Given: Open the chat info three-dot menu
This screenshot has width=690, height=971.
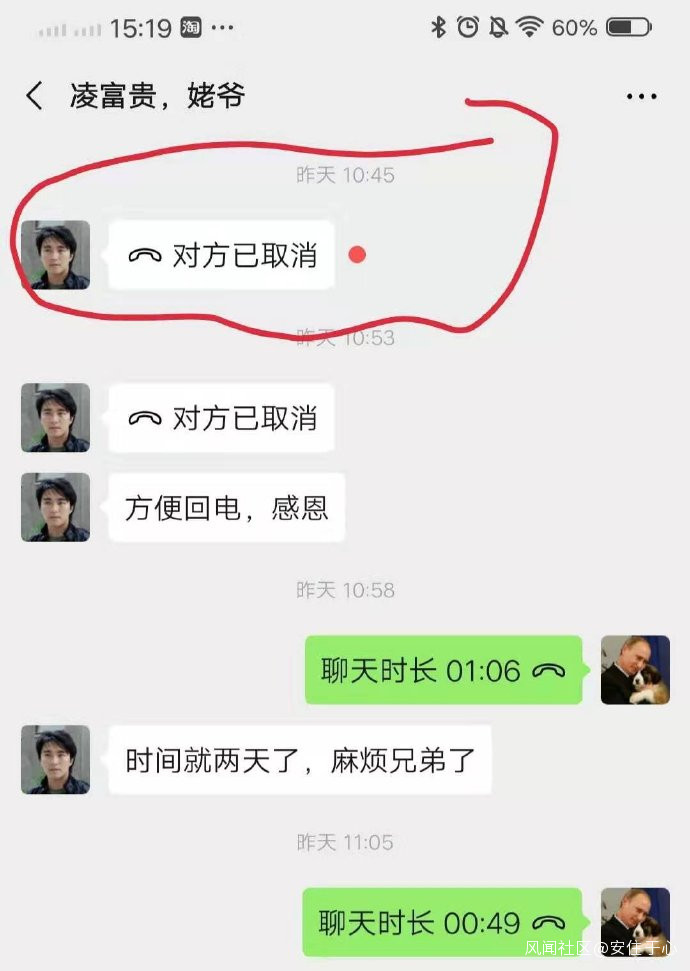Looking at the screenshot, I should (x=641, y=97).
